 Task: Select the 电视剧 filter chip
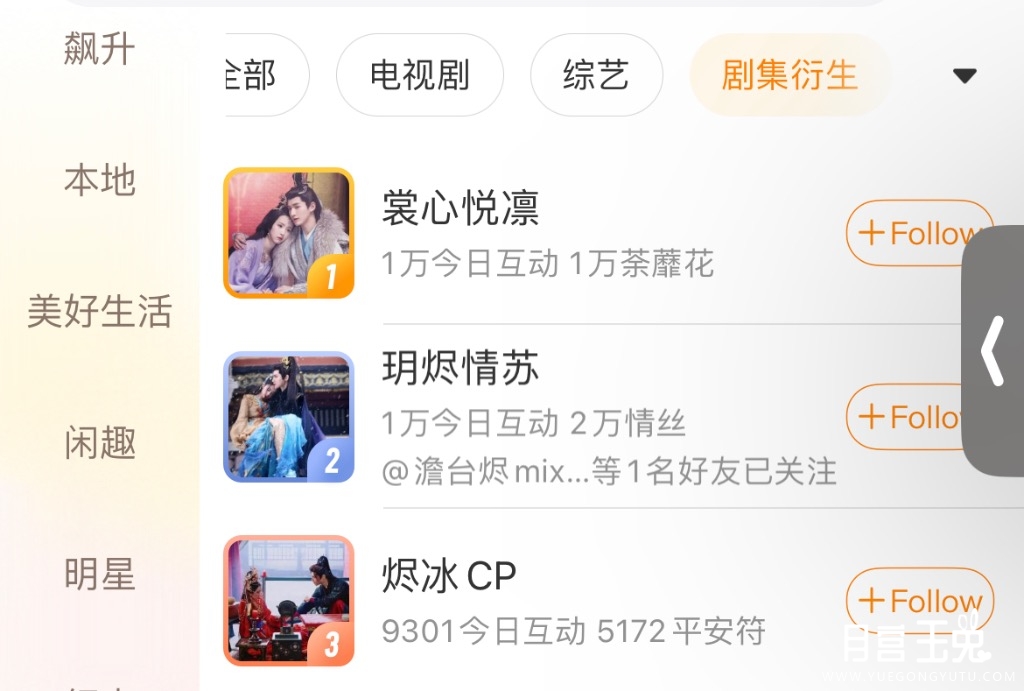(419, 76)
